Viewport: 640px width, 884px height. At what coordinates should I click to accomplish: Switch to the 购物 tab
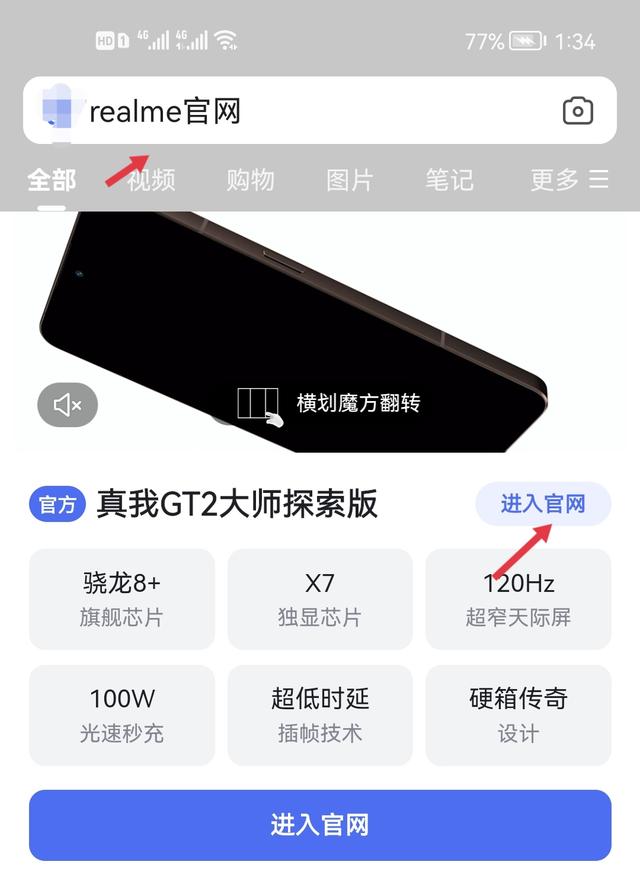coord(250,180)
